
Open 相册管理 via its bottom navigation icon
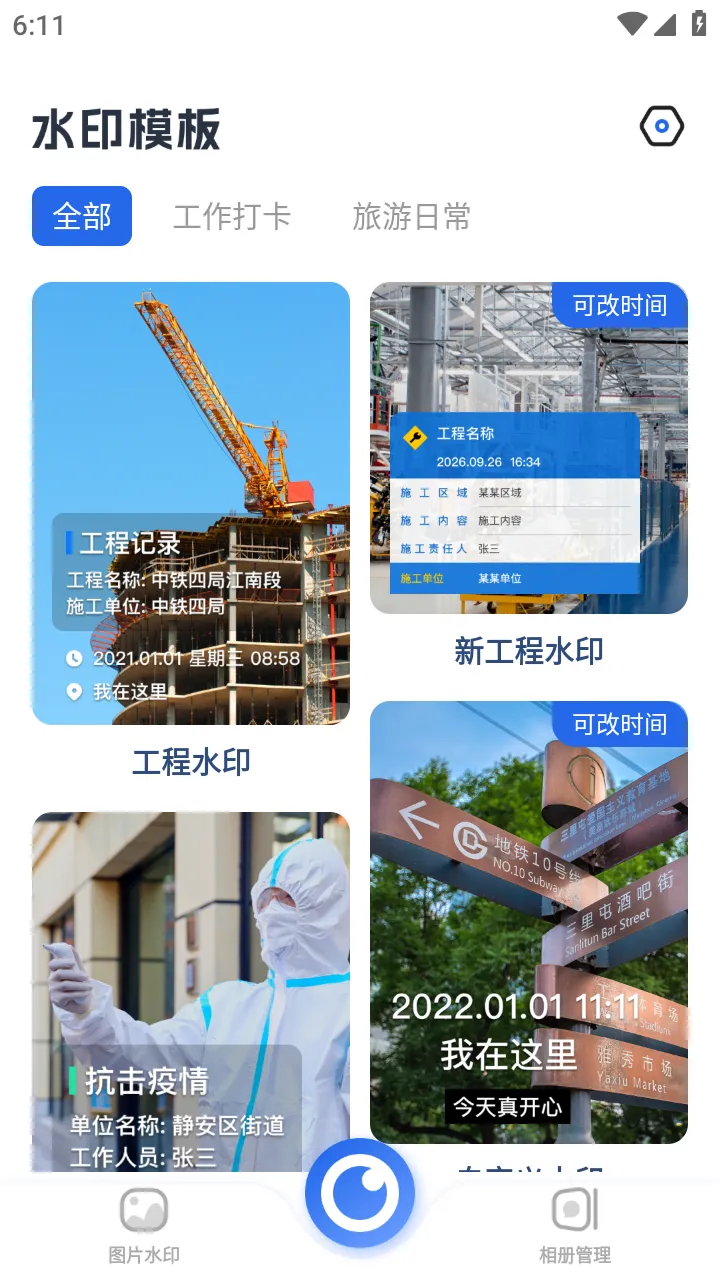pos(572,1212)
